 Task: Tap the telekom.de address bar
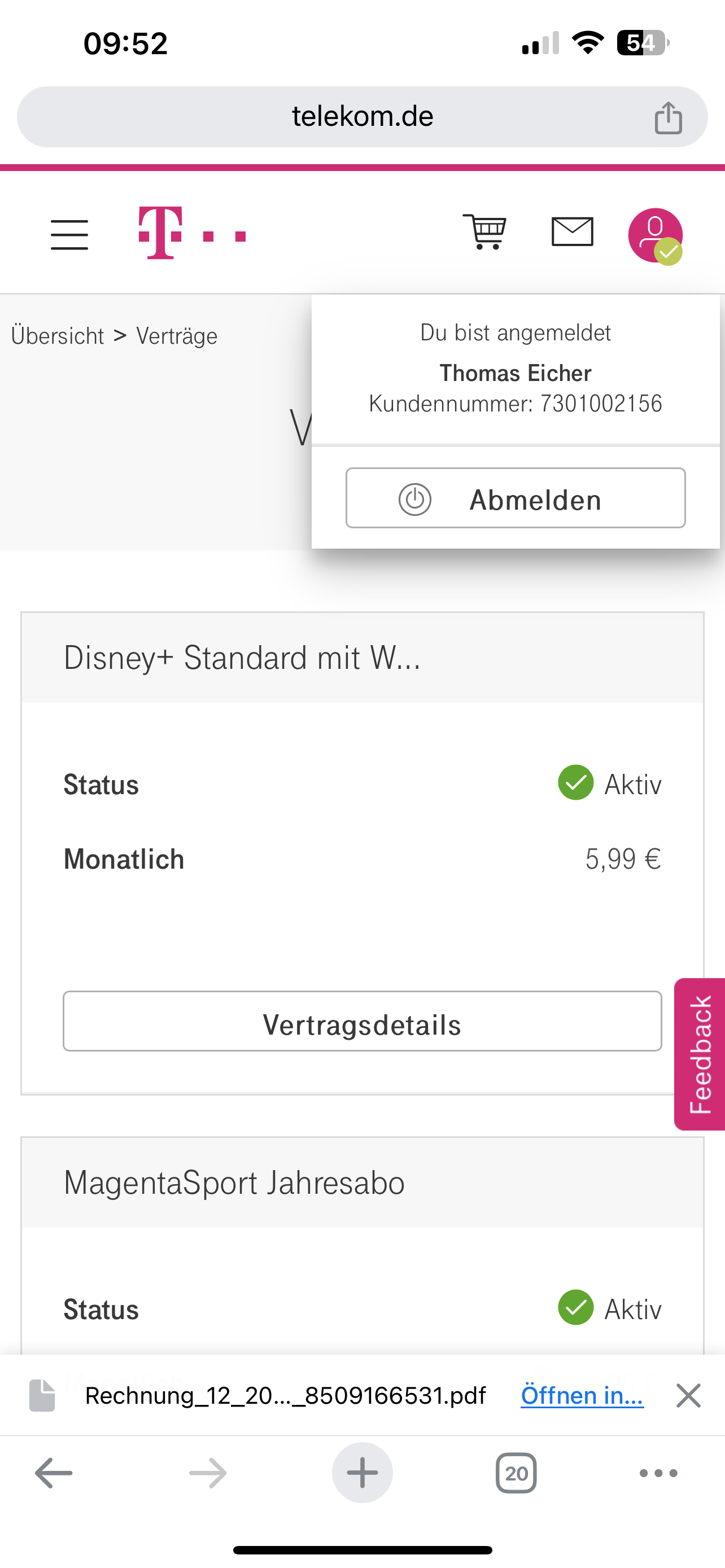pyautogui.click(x=362, y=116)
